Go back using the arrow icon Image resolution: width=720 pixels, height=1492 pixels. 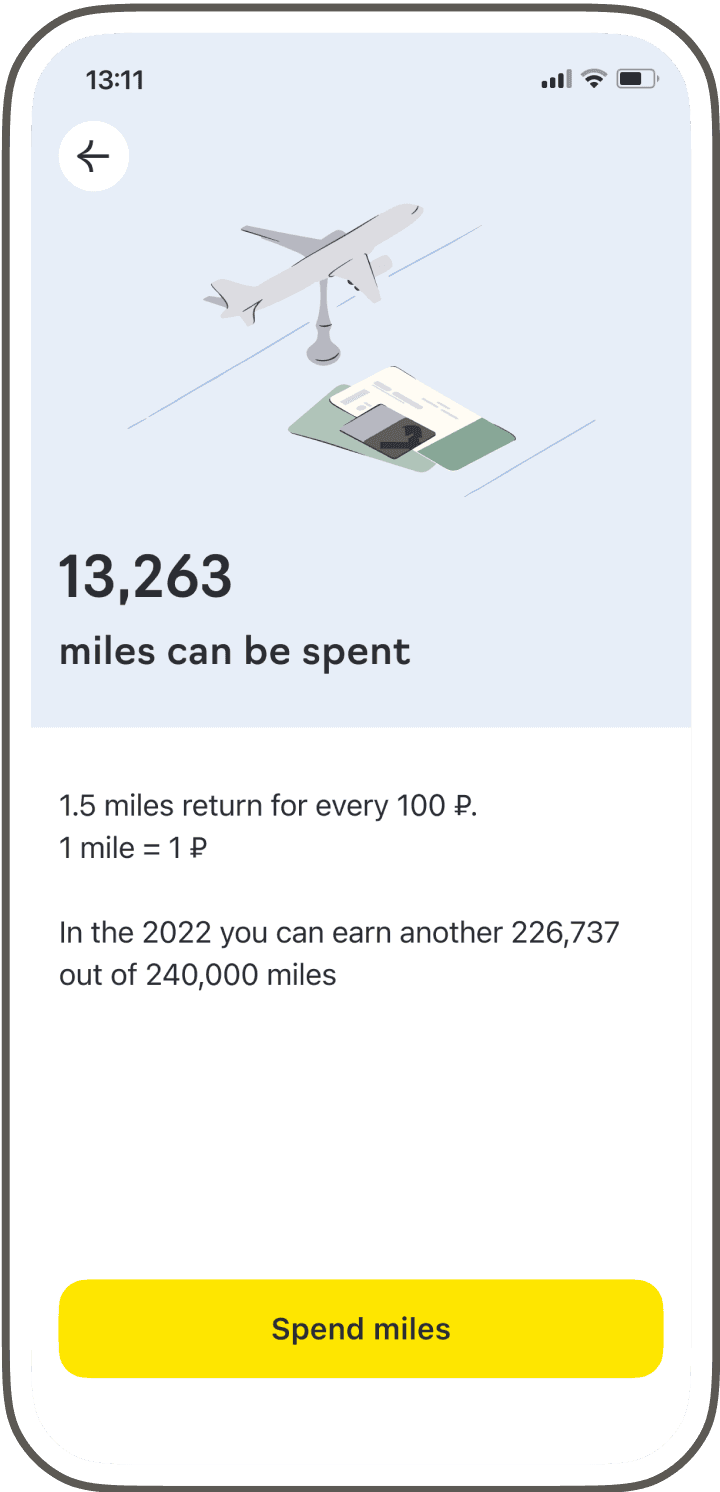(94, 156)
